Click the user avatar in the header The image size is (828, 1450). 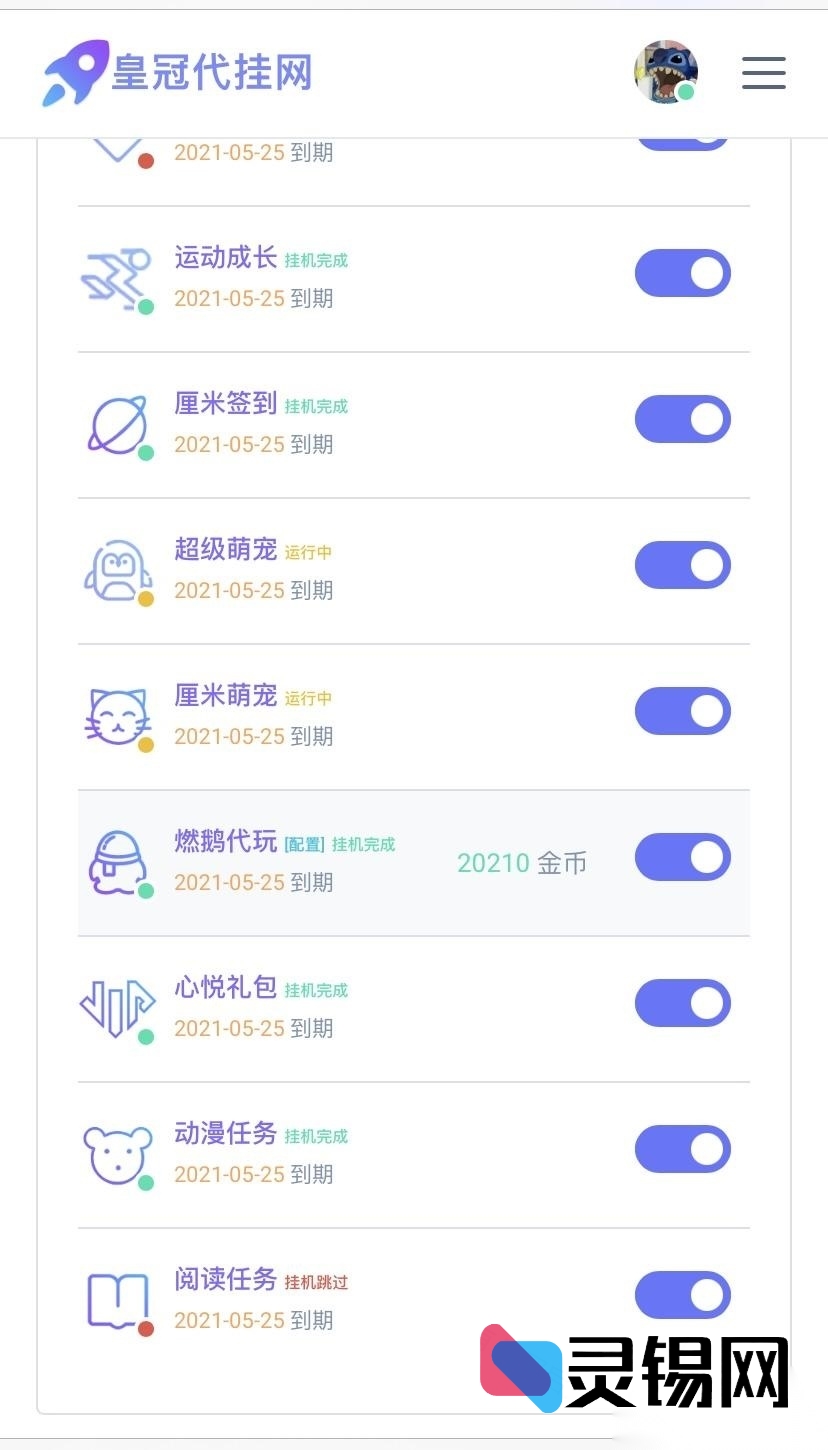coord(666,73)
